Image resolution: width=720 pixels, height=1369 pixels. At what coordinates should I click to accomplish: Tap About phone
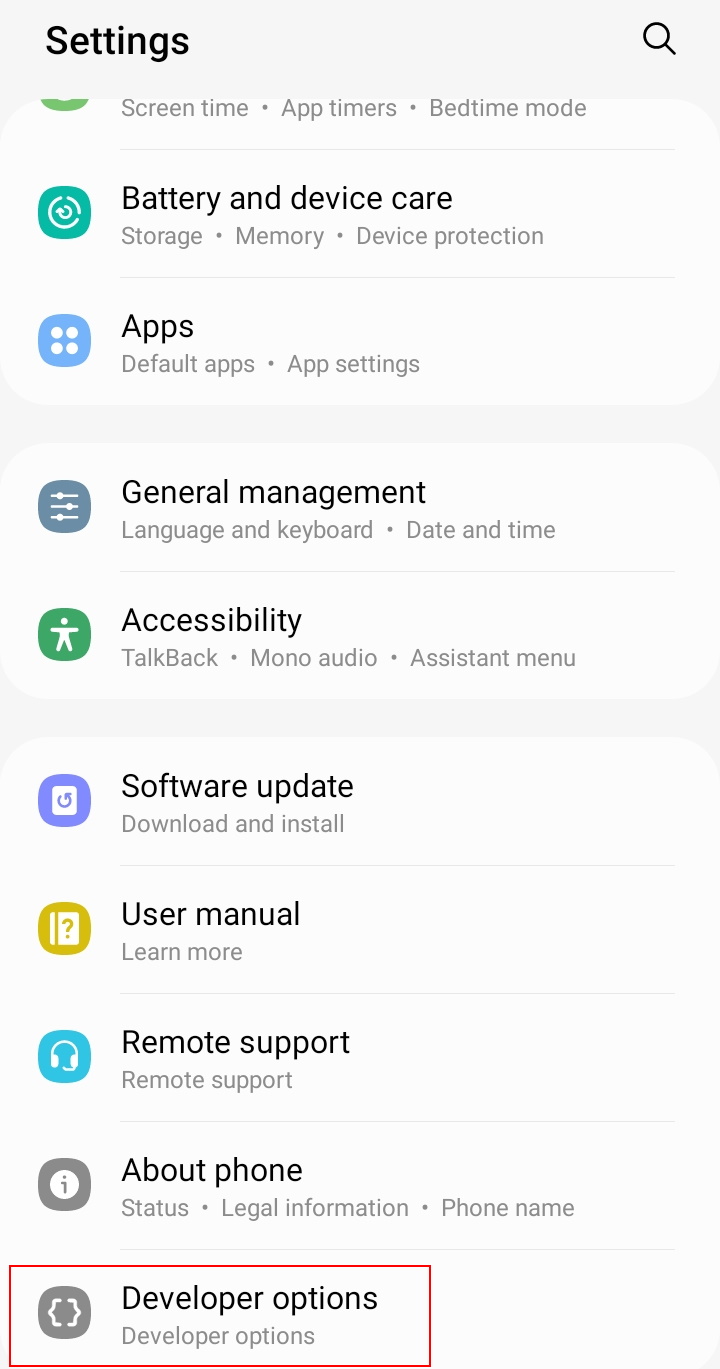pos(212,1186)
